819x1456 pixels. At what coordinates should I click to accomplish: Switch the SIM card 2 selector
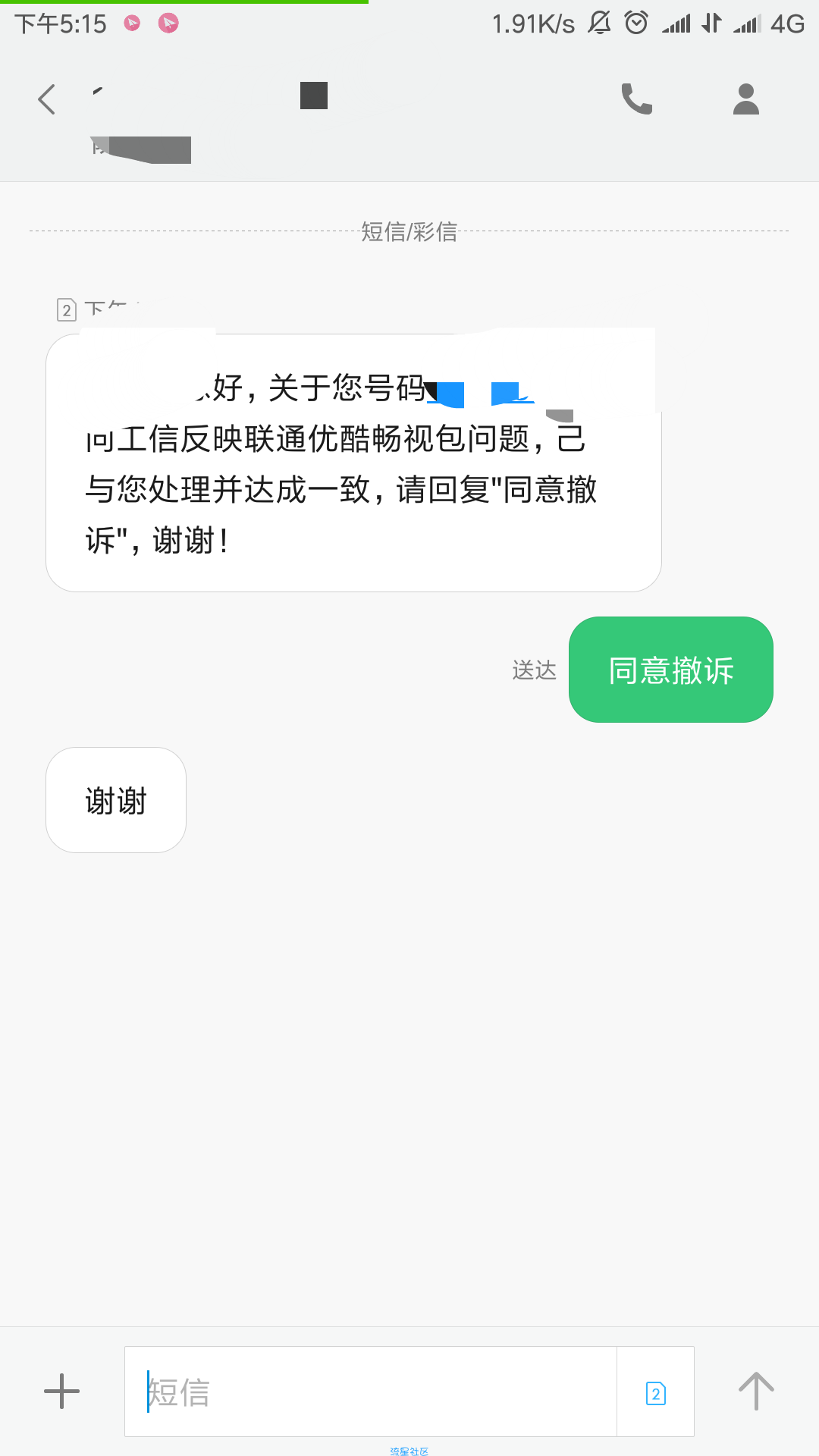coord(656,1393)
